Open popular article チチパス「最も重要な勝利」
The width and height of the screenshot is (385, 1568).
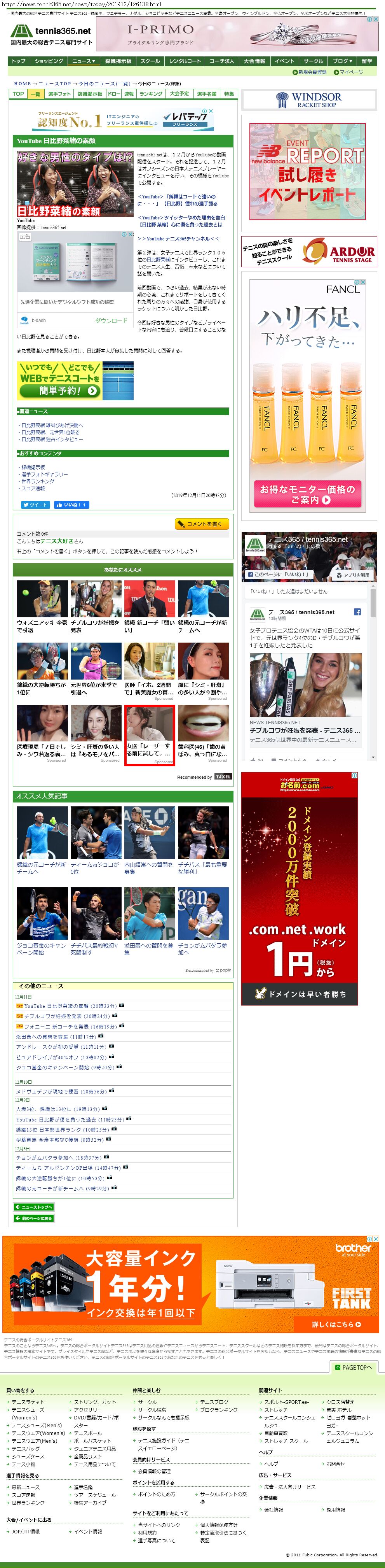point(203,867)
